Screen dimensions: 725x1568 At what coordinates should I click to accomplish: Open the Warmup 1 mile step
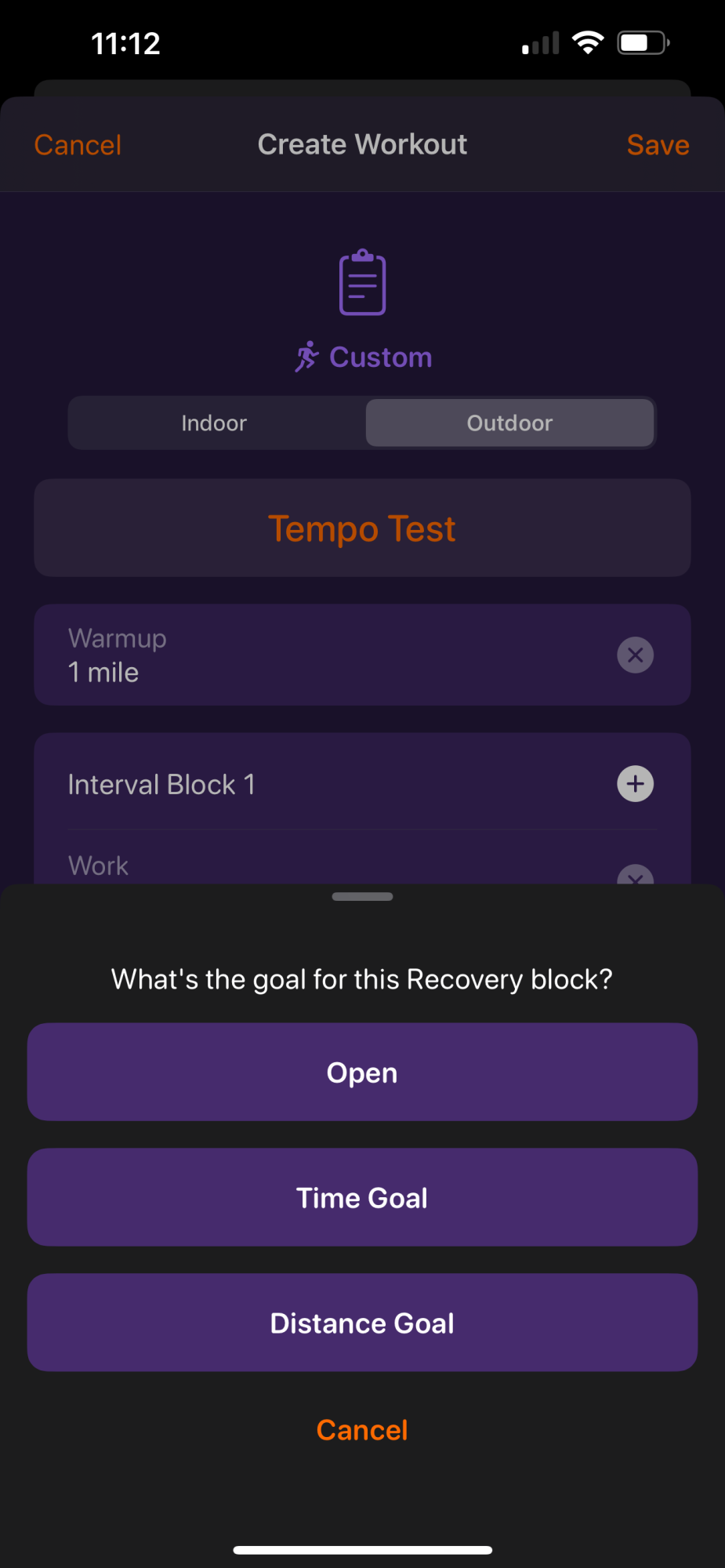pyautogui.click(x=314, y=655)
